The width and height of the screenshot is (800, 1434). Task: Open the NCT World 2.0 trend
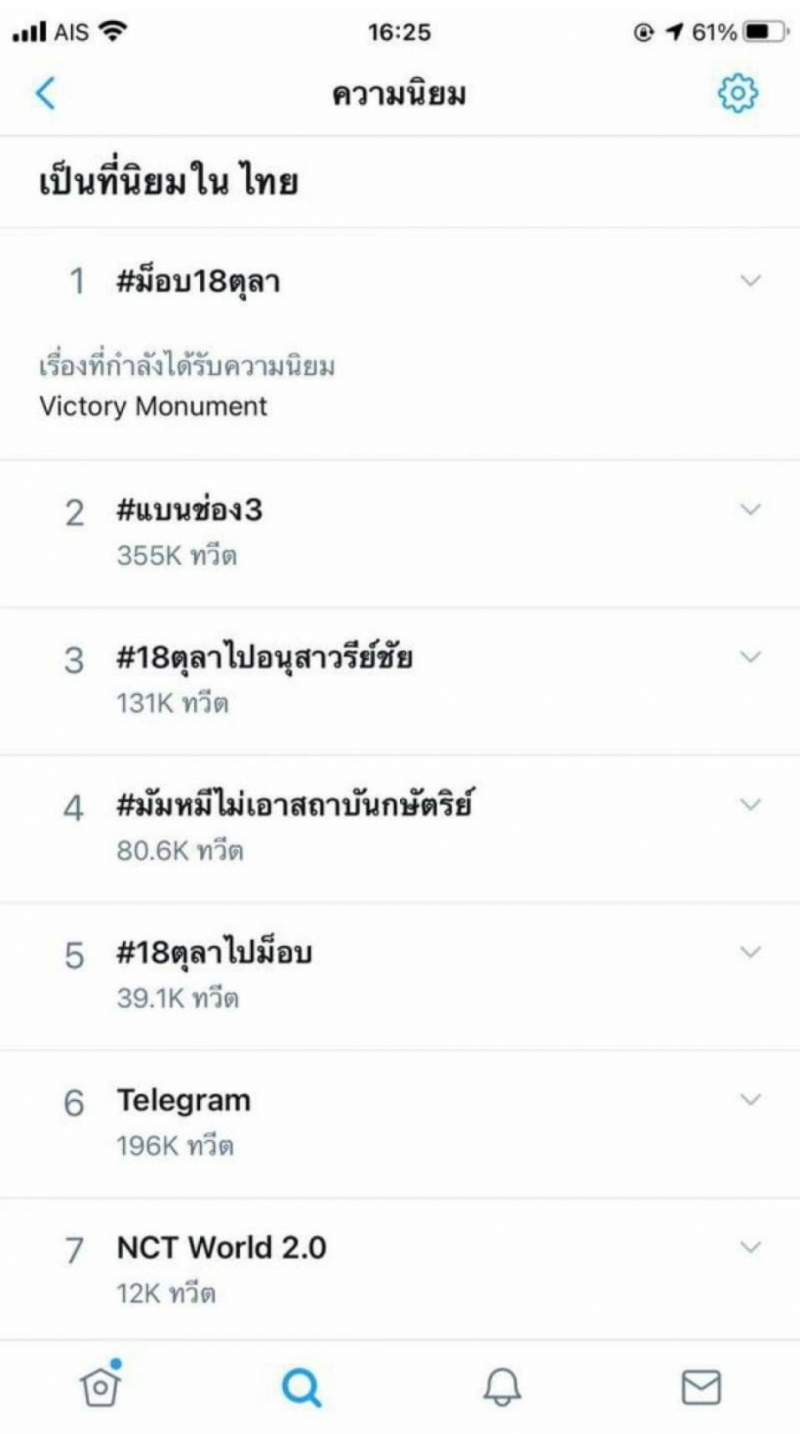[x=221, y=1248]
